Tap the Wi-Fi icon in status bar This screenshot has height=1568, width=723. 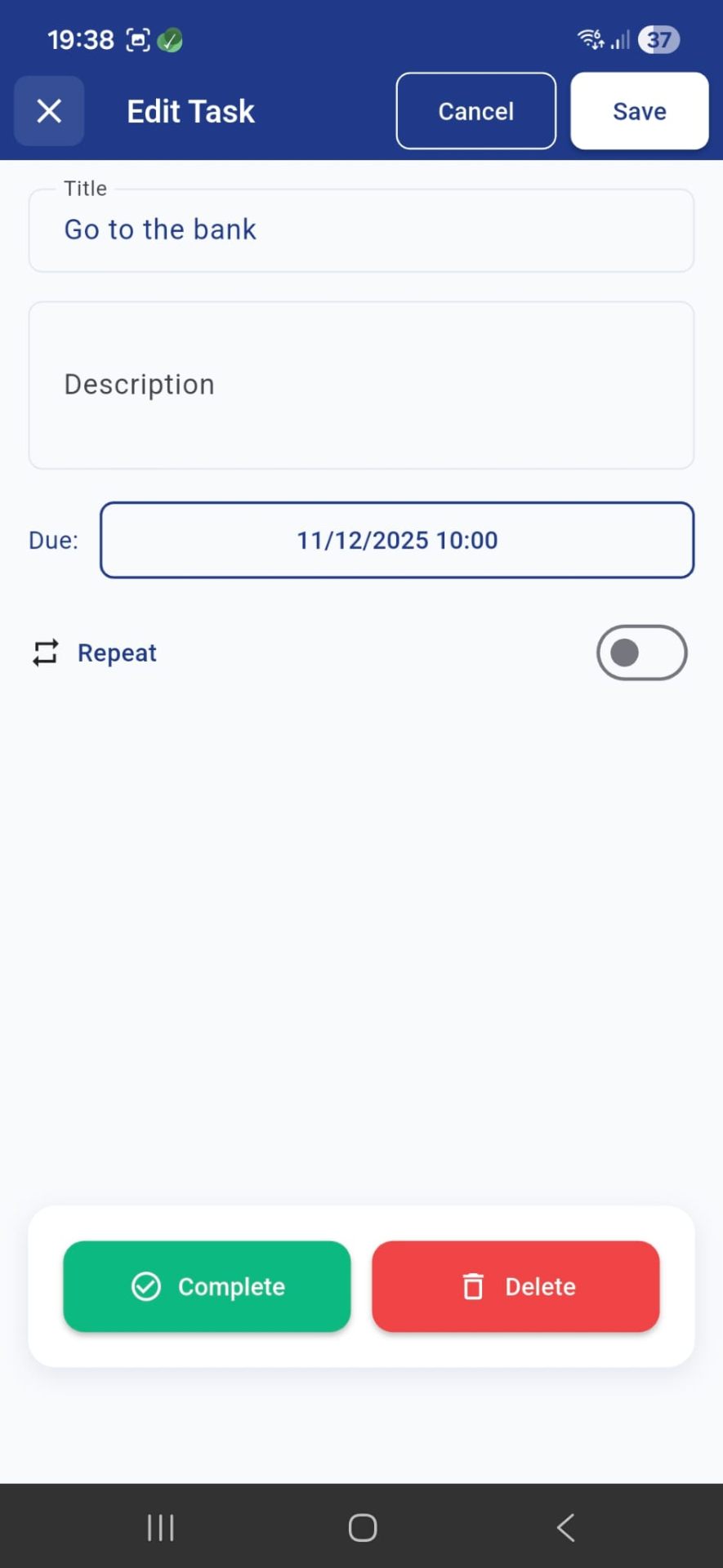589,38
